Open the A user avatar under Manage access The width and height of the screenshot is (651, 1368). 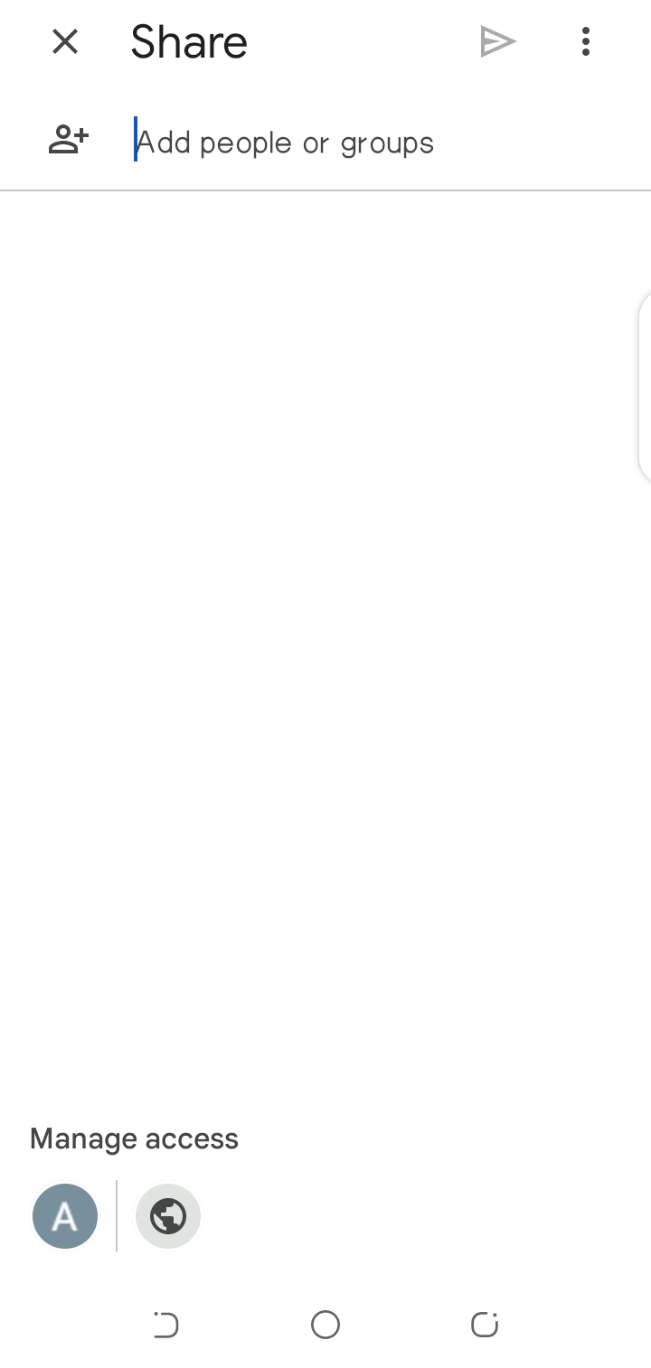[x=65, y=1216]
